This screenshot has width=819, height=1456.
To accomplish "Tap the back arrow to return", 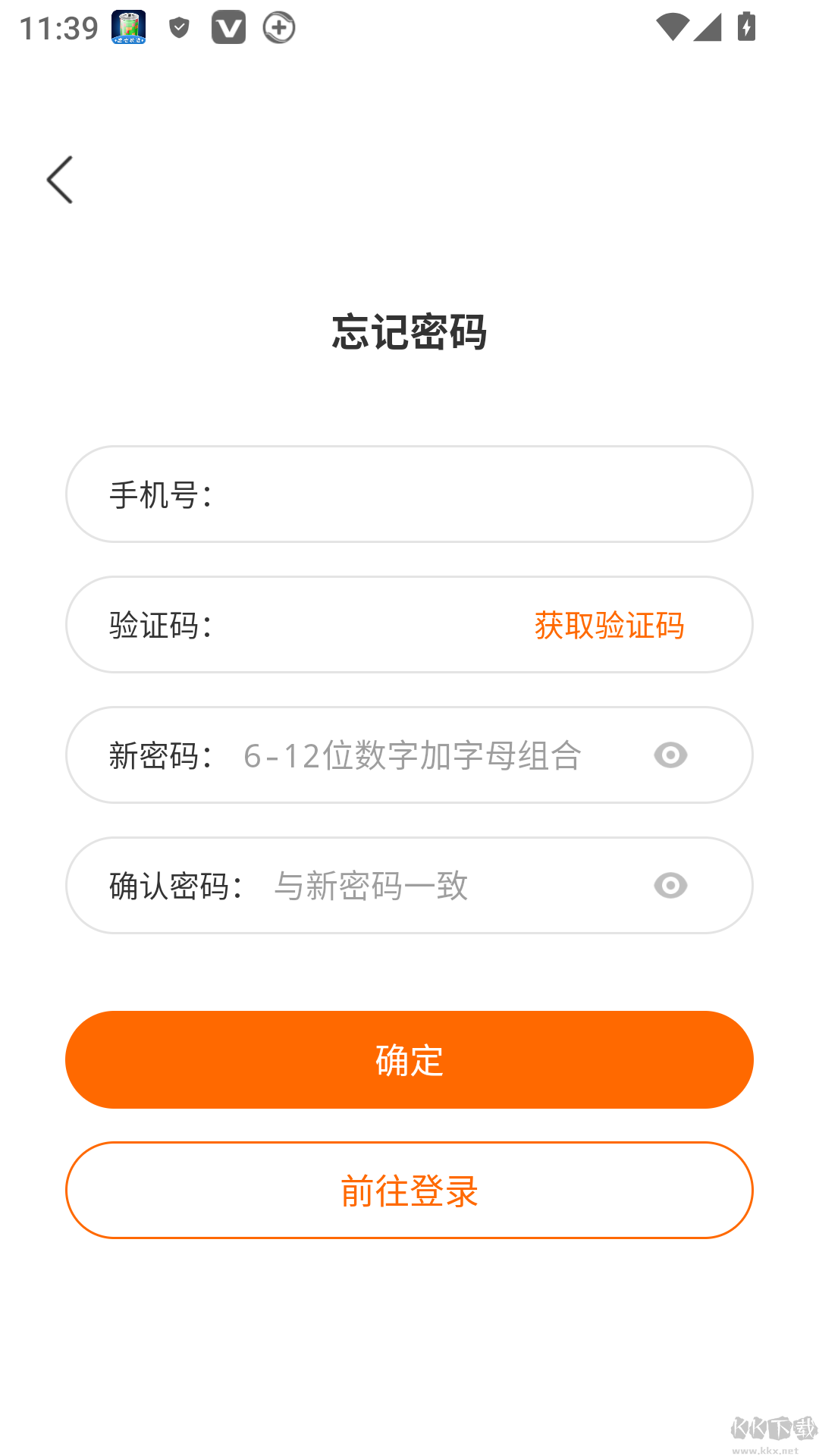I will click(x=60, y=180).
